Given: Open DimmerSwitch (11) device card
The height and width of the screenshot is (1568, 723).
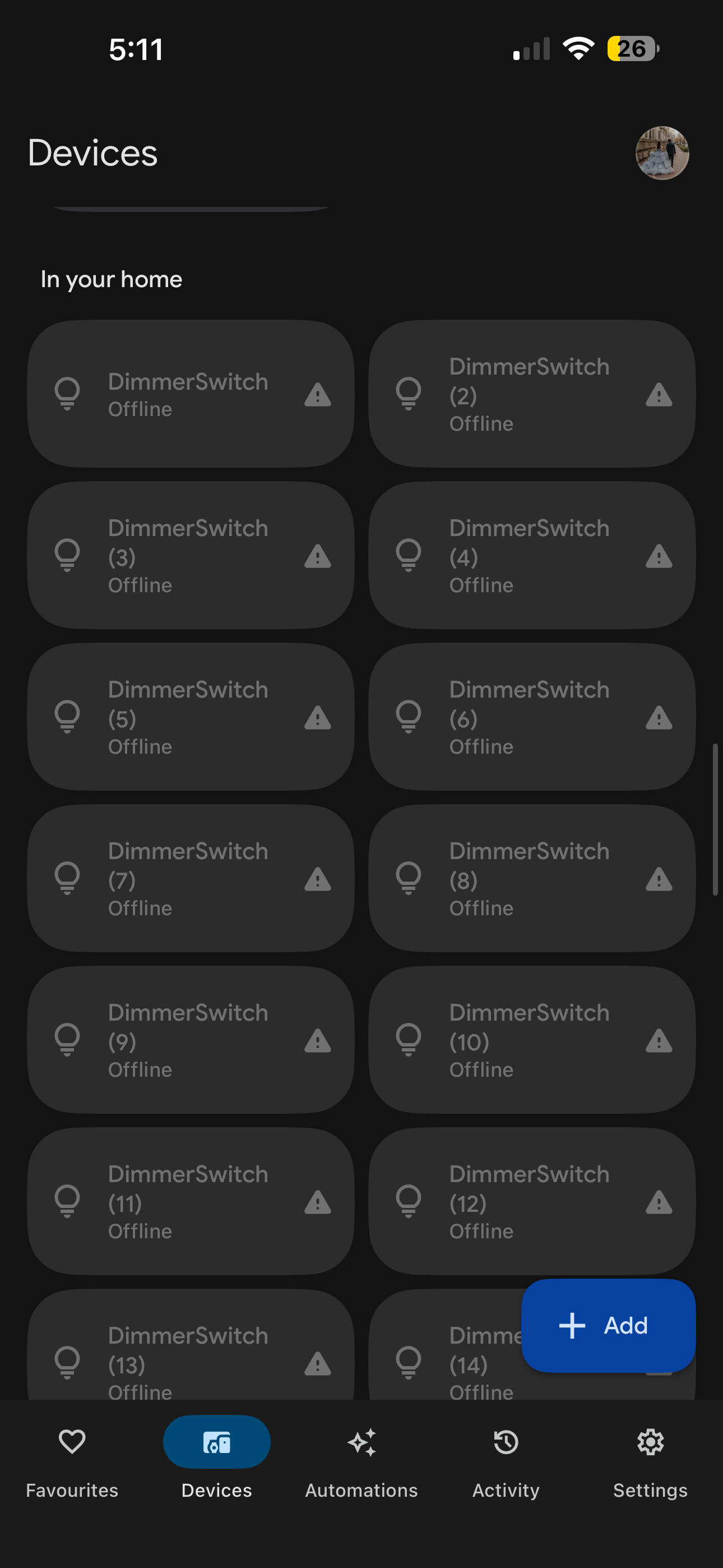Looking at the screenshot, I should [191, 1201].
